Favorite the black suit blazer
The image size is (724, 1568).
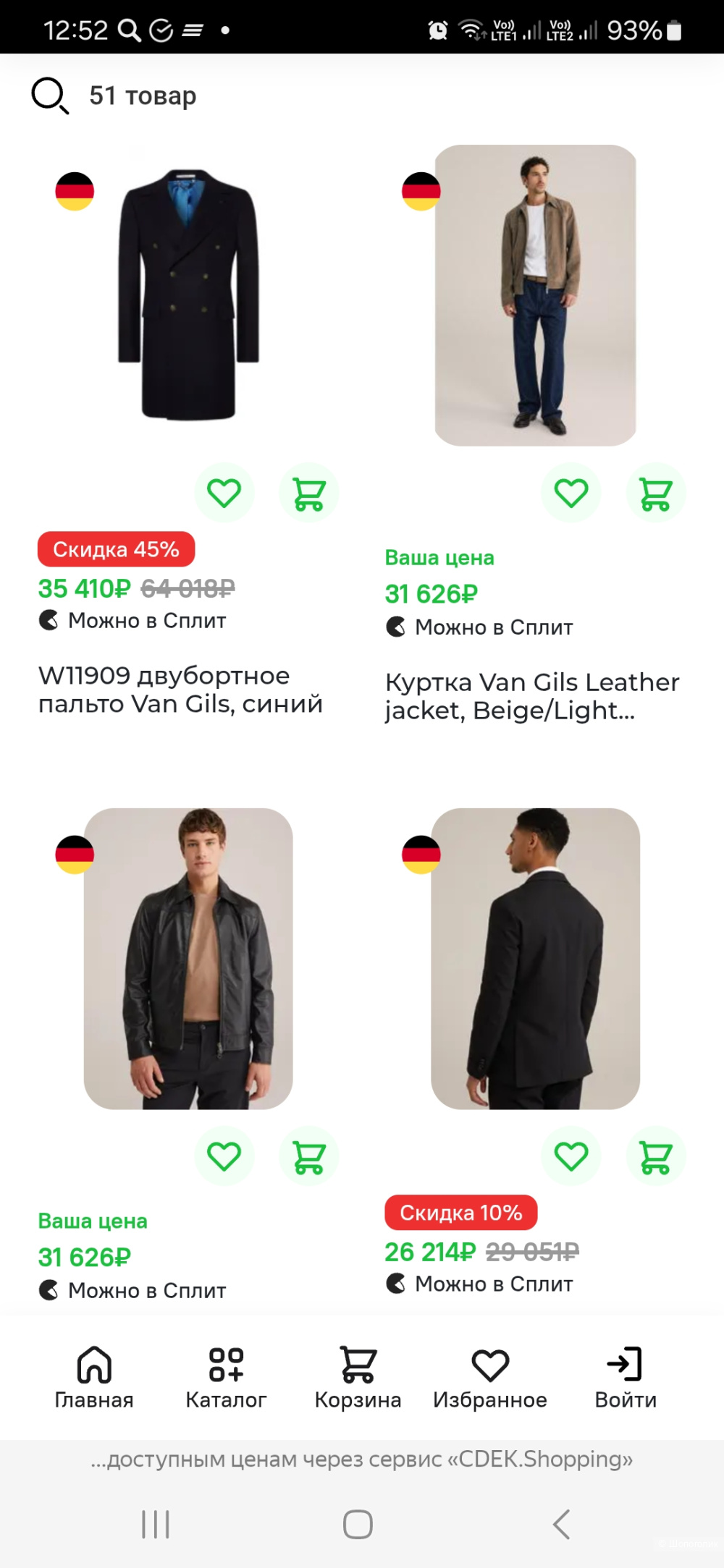pos(571,1156)
